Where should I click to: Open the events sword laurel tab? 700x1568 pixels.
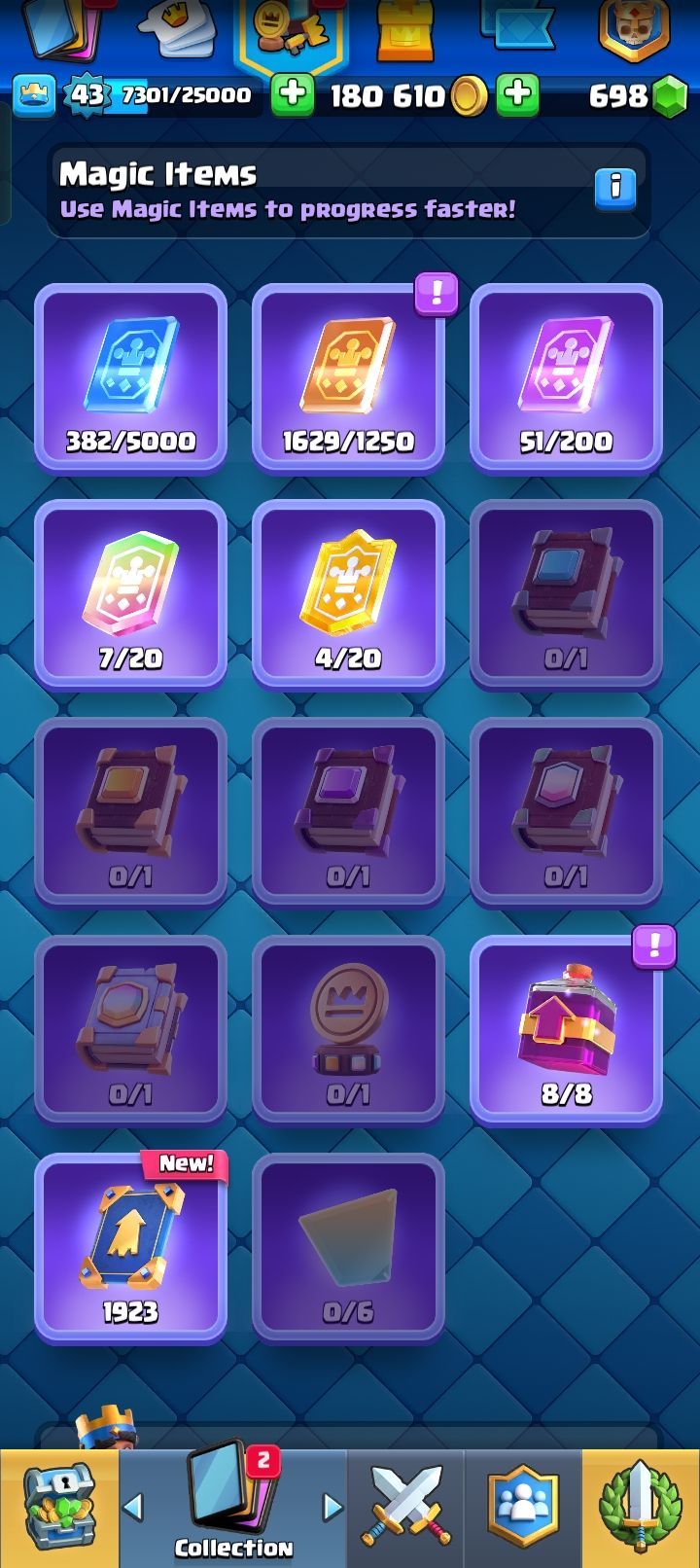(641, 1508)
